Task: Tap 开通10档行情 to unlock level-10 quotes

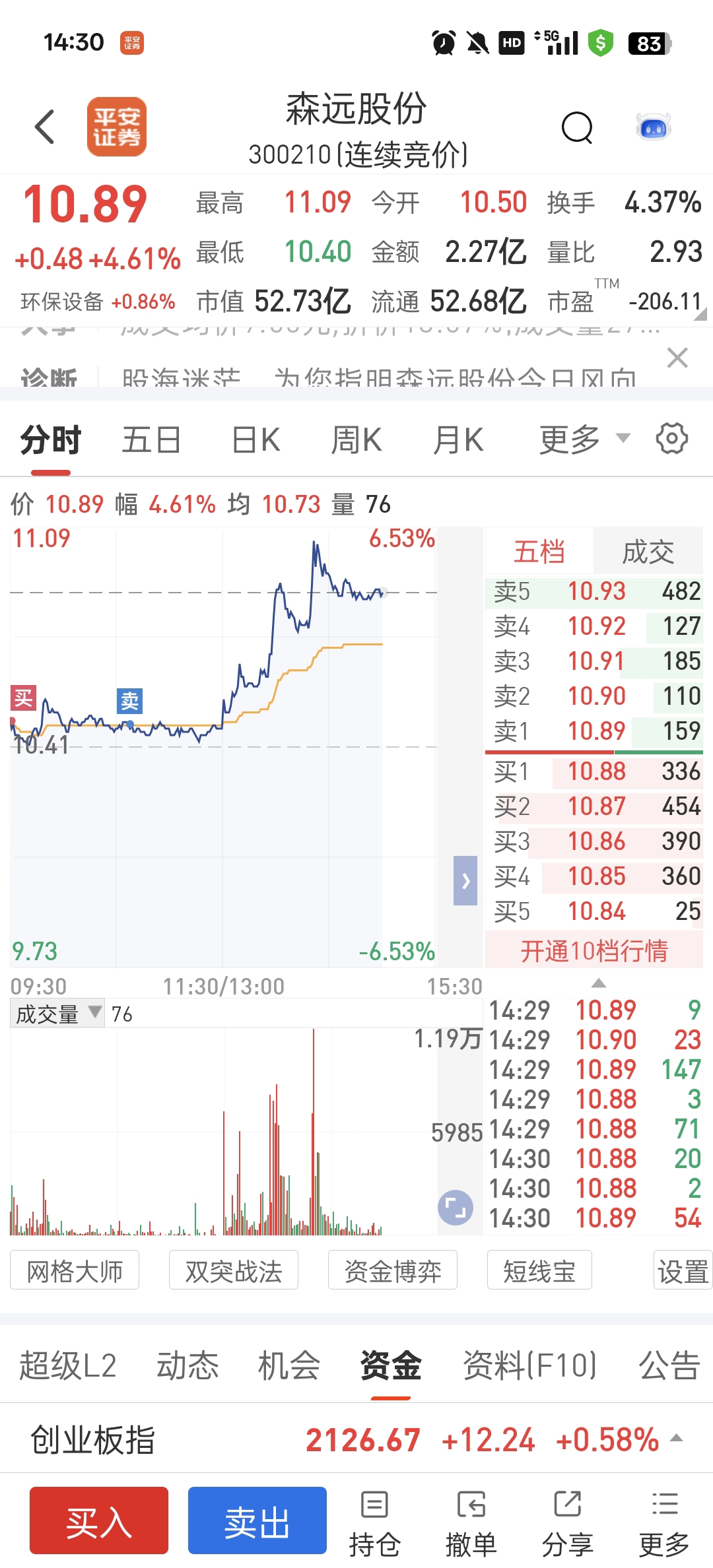Action: pos(594,951)
